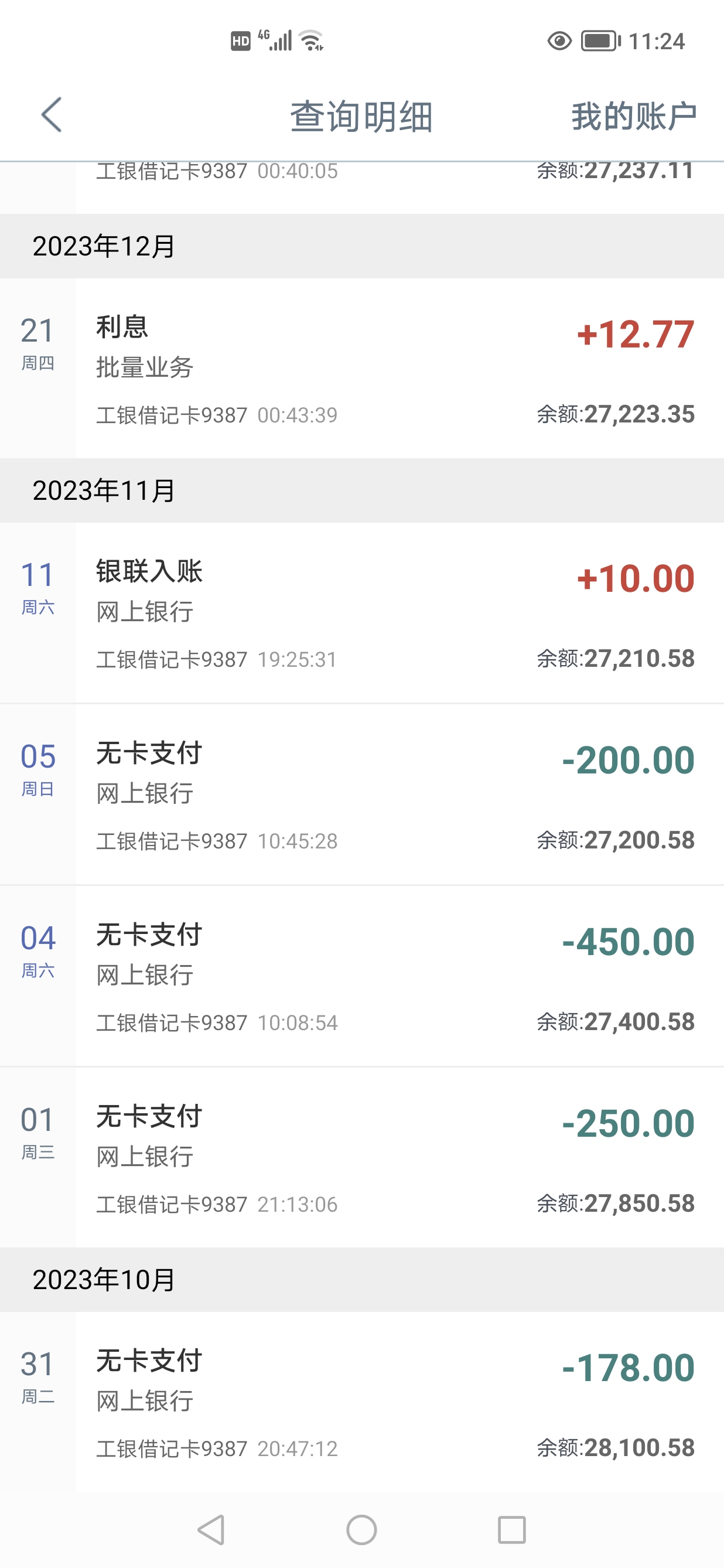Tap the system home button

(x=361, y=1530)
